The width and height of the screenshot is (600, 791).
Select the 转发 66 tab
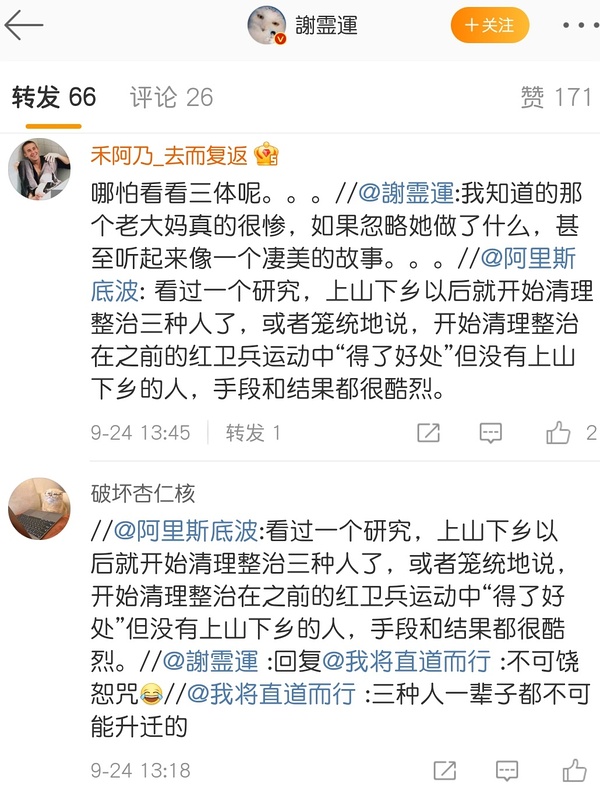pyautogui.click(x=54, y=97)
